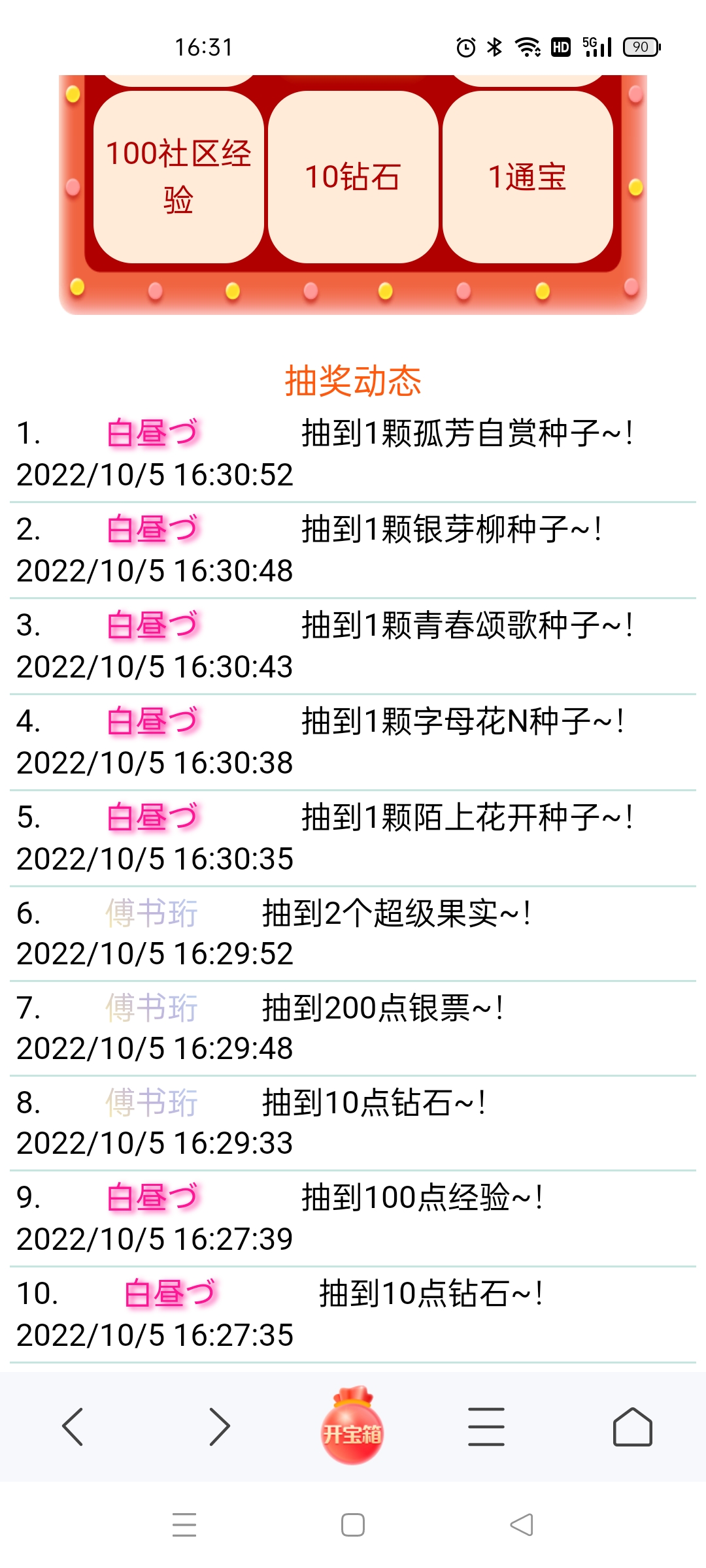The height and width of the screenshot is (1568, 706).
Task: Tap the 100社区经验 prize tile
Action: [180, 178]
